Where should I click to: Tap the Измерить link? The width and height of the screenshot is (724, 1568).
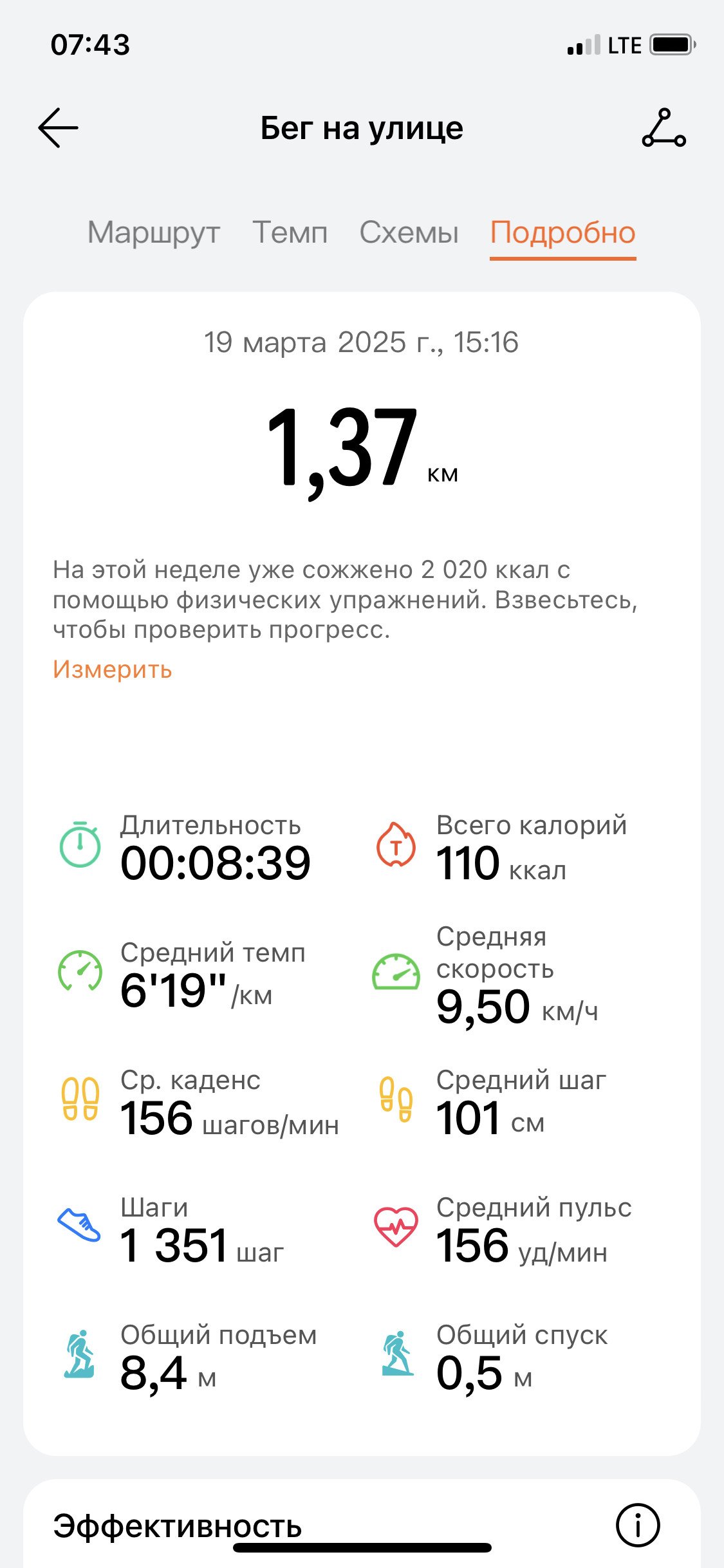tap(113, 670)
